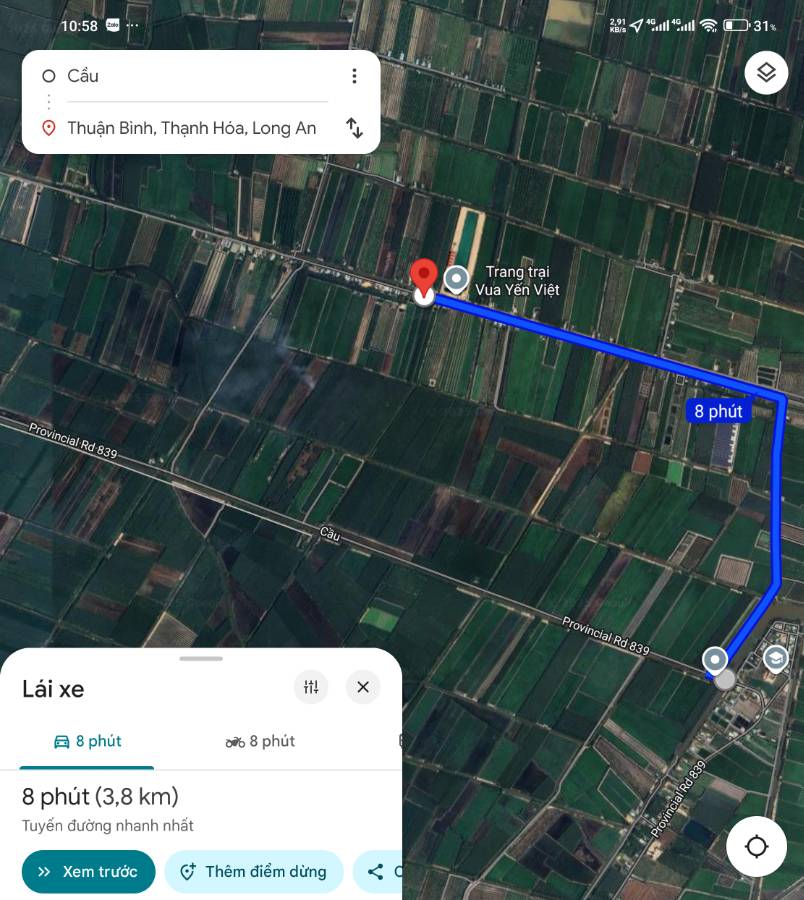804x900 pixels.
Task: Open map layers selector
Action: [766, 72]
